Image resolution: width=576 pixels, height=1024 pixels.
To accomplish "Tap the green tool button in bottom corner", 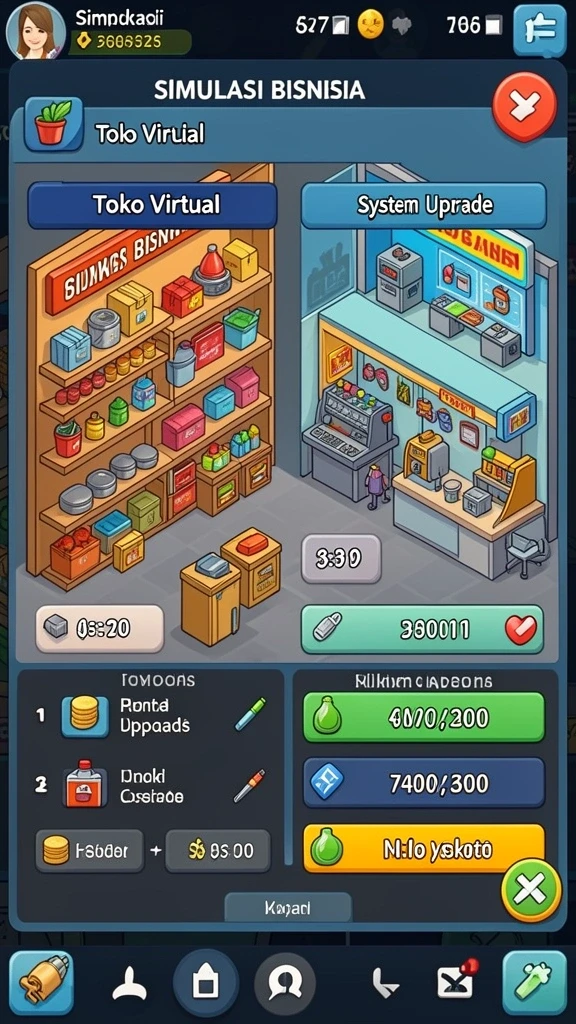I will click(x=534, y=982).
